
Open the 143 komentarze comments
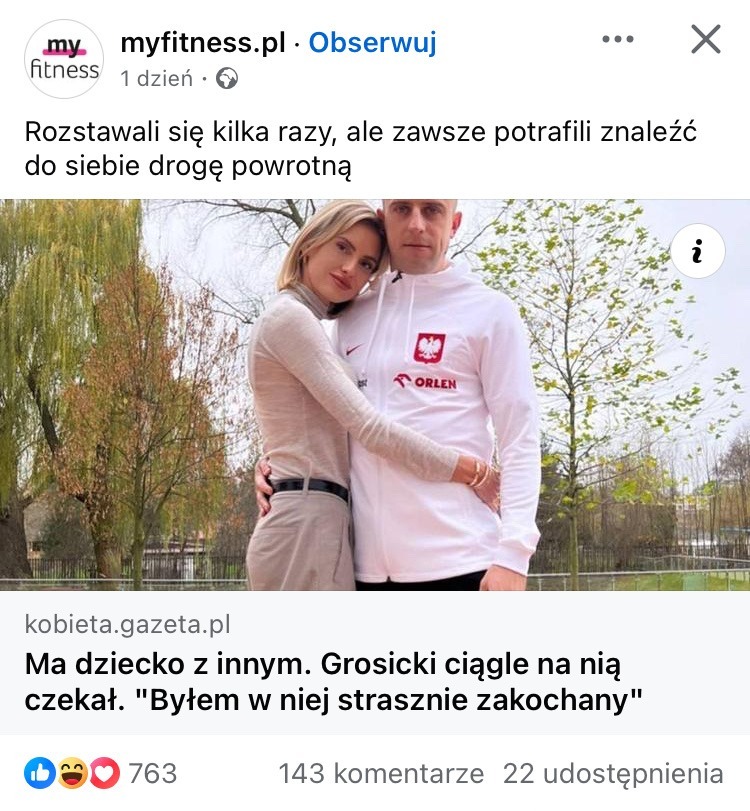tap(380, 773)
